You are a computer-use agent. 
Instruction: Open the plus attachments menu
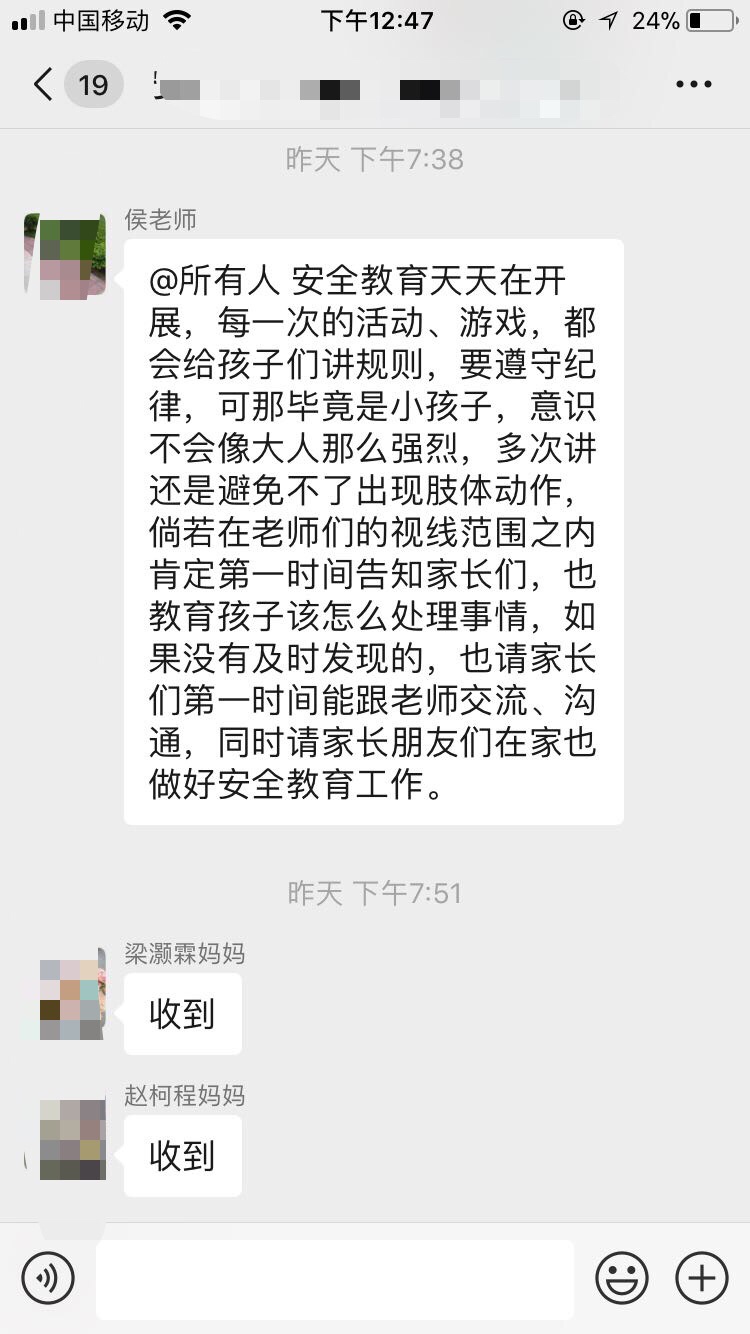tap(702, 1278)
